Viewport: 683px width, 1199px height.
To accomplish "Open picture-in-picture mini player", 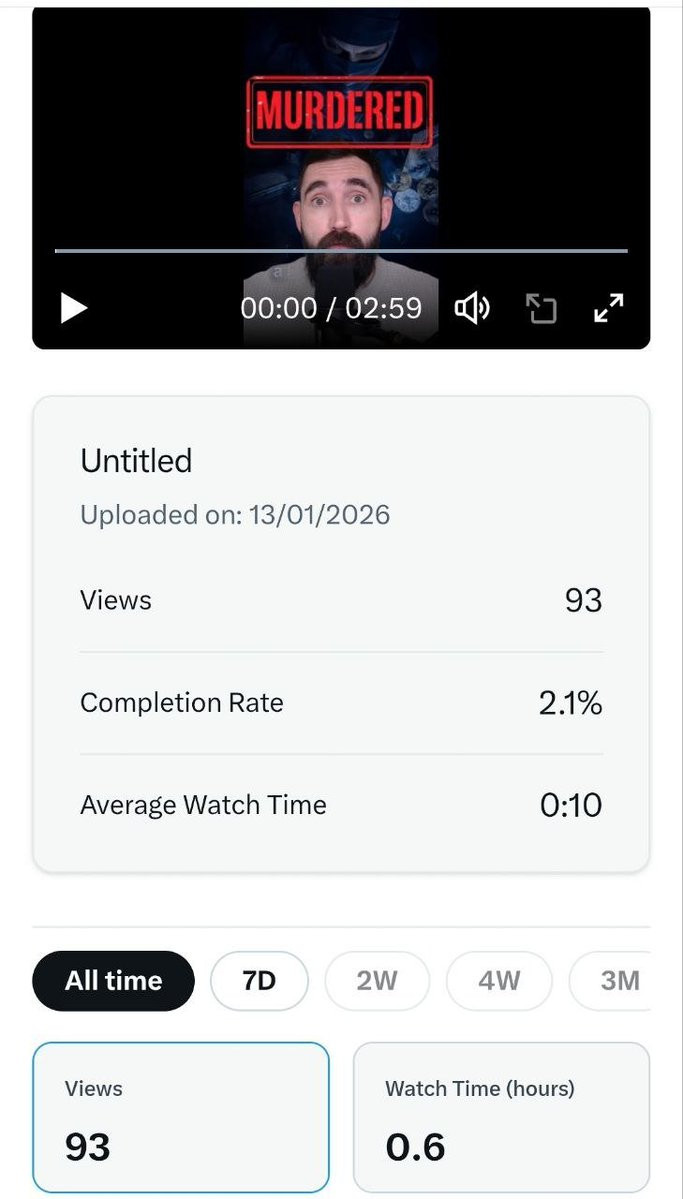I will click(x=542, y=309).
